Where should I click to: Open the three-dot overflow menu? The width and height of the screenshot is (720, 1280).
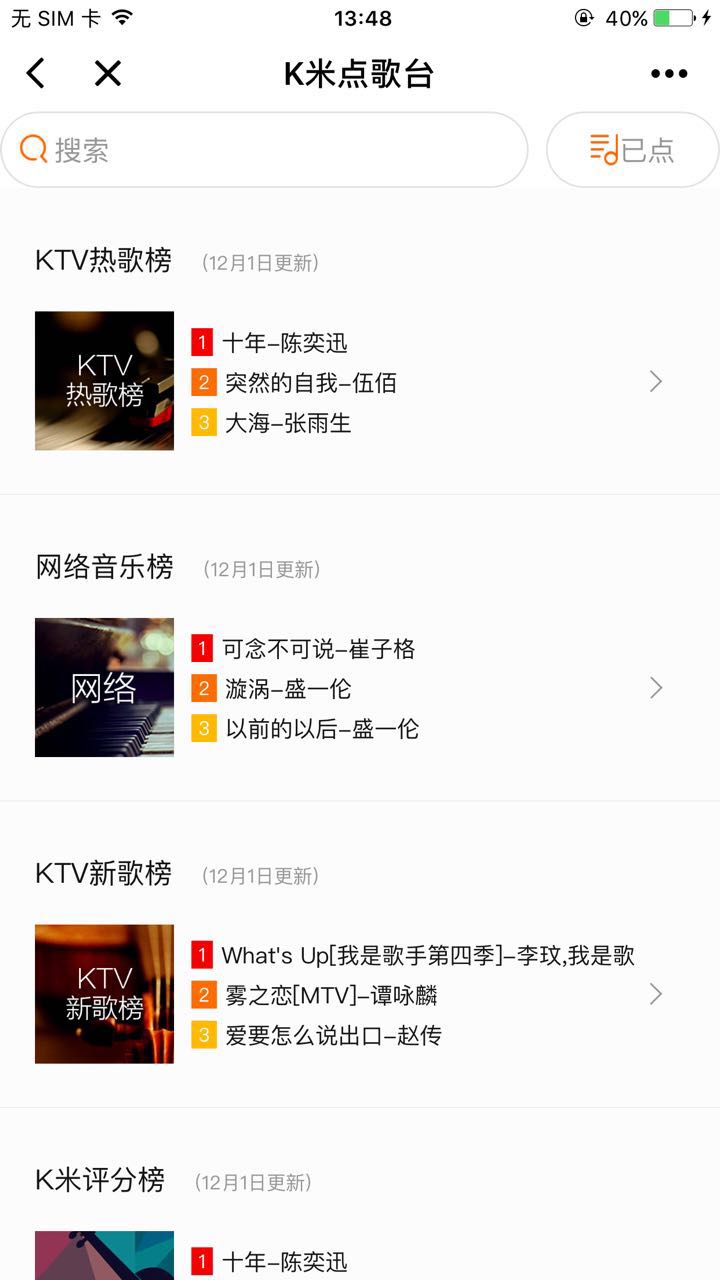pyautogui.click(x=669, y=73)
